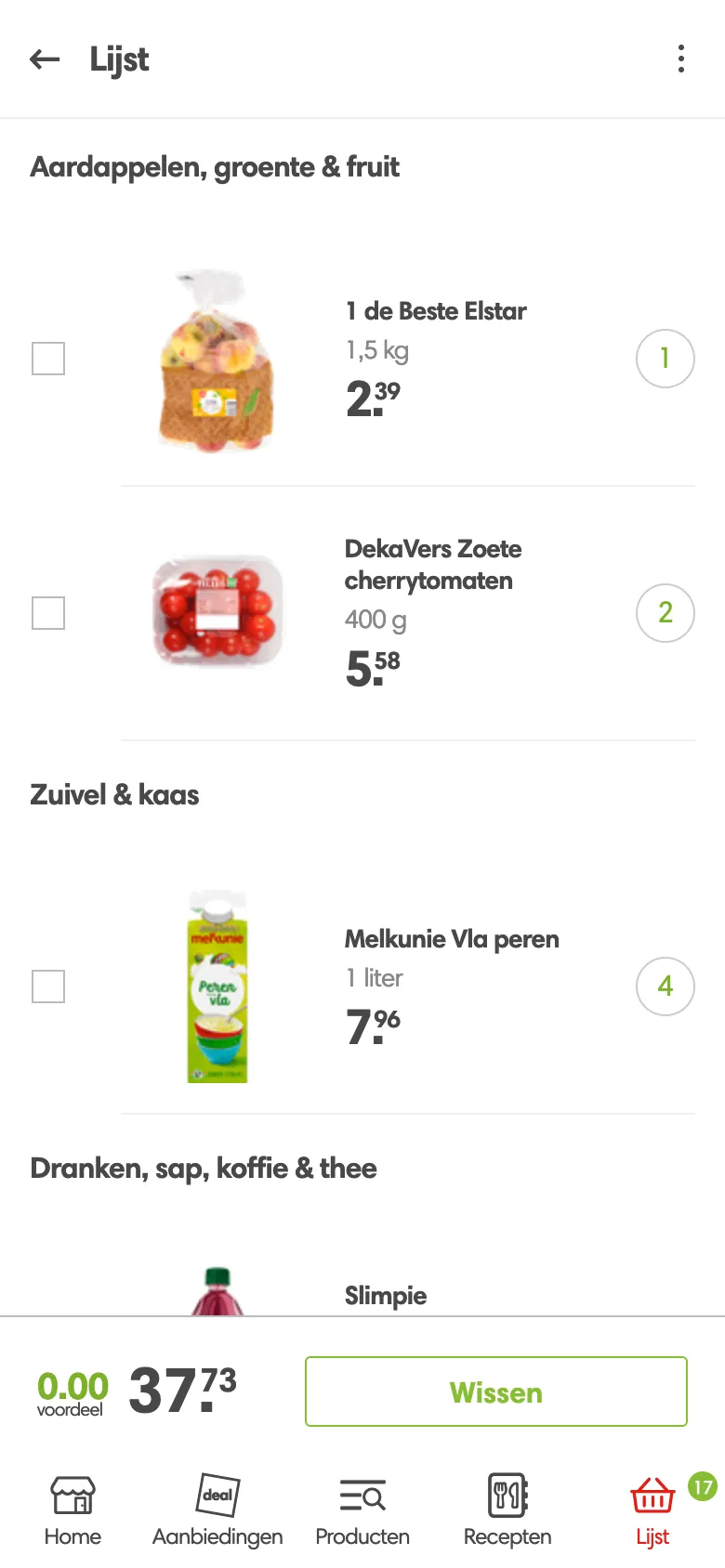This screenshot has height=1568, width=725.
Task: Check off 1 de Beste Elstar
Action: 48,359
